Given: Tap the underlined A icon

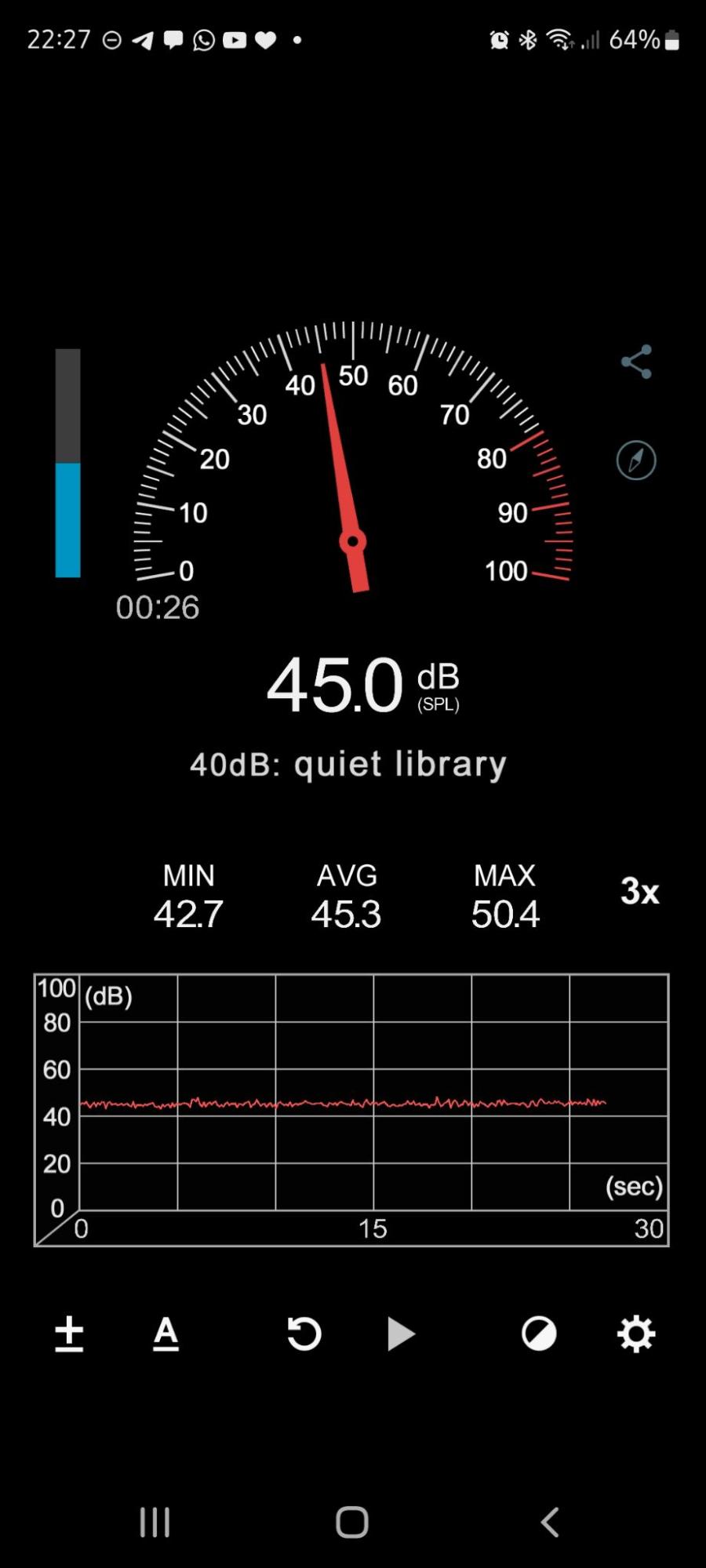Looking at the screenshot, I should pyautogui.click(x=166, y=1333).
